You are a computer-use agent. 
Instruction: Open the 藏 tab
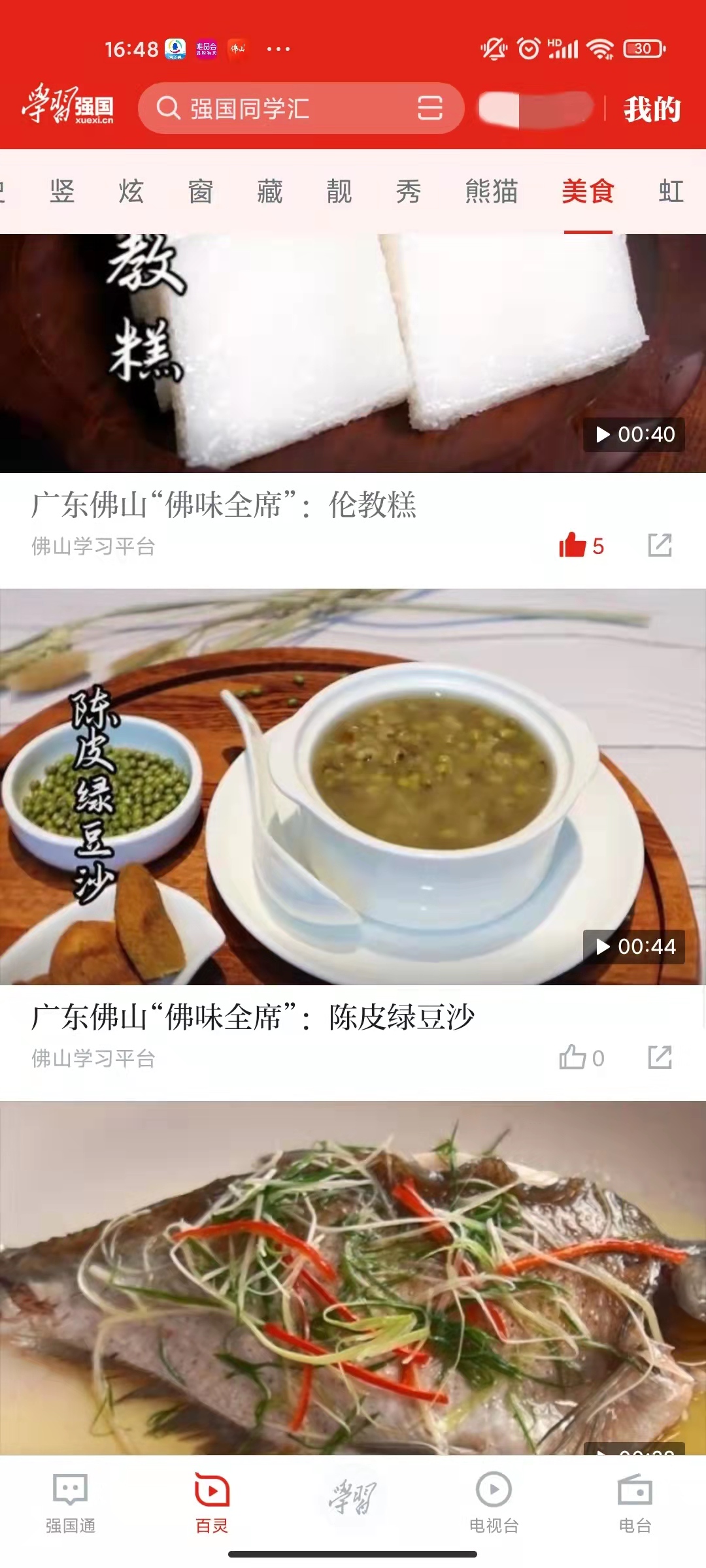coord(270,191)
